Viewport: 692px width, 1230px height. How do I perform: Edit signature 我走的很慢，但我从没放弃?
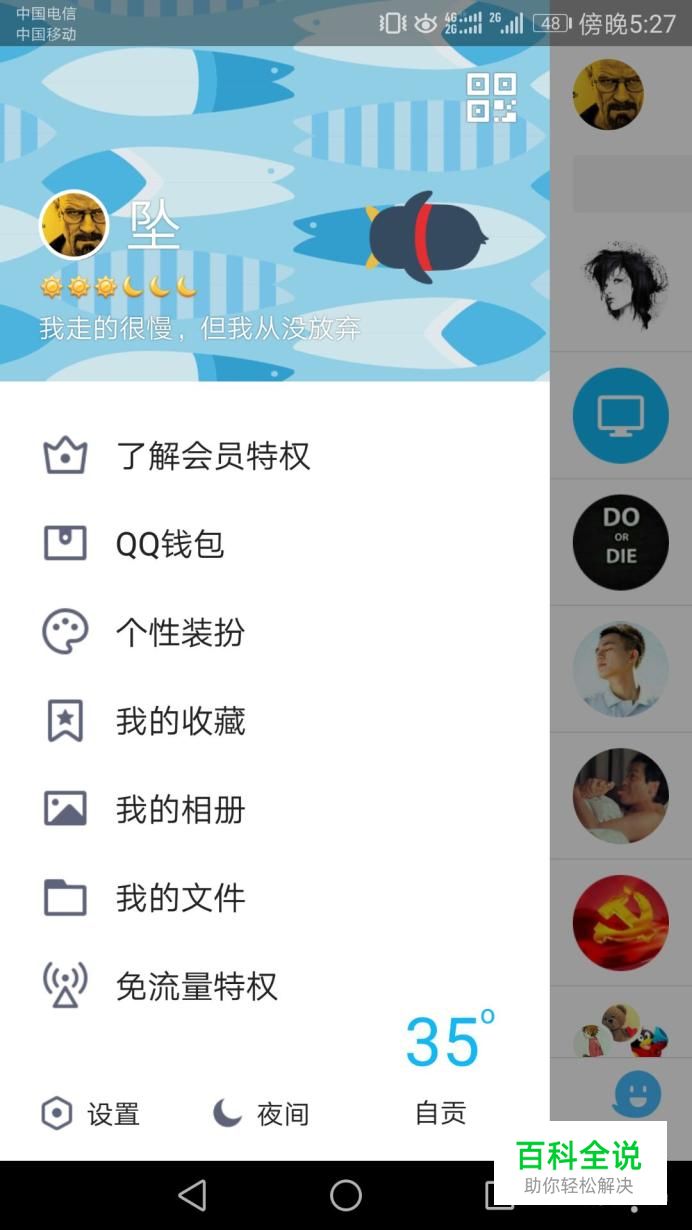[x=200, y=328]
